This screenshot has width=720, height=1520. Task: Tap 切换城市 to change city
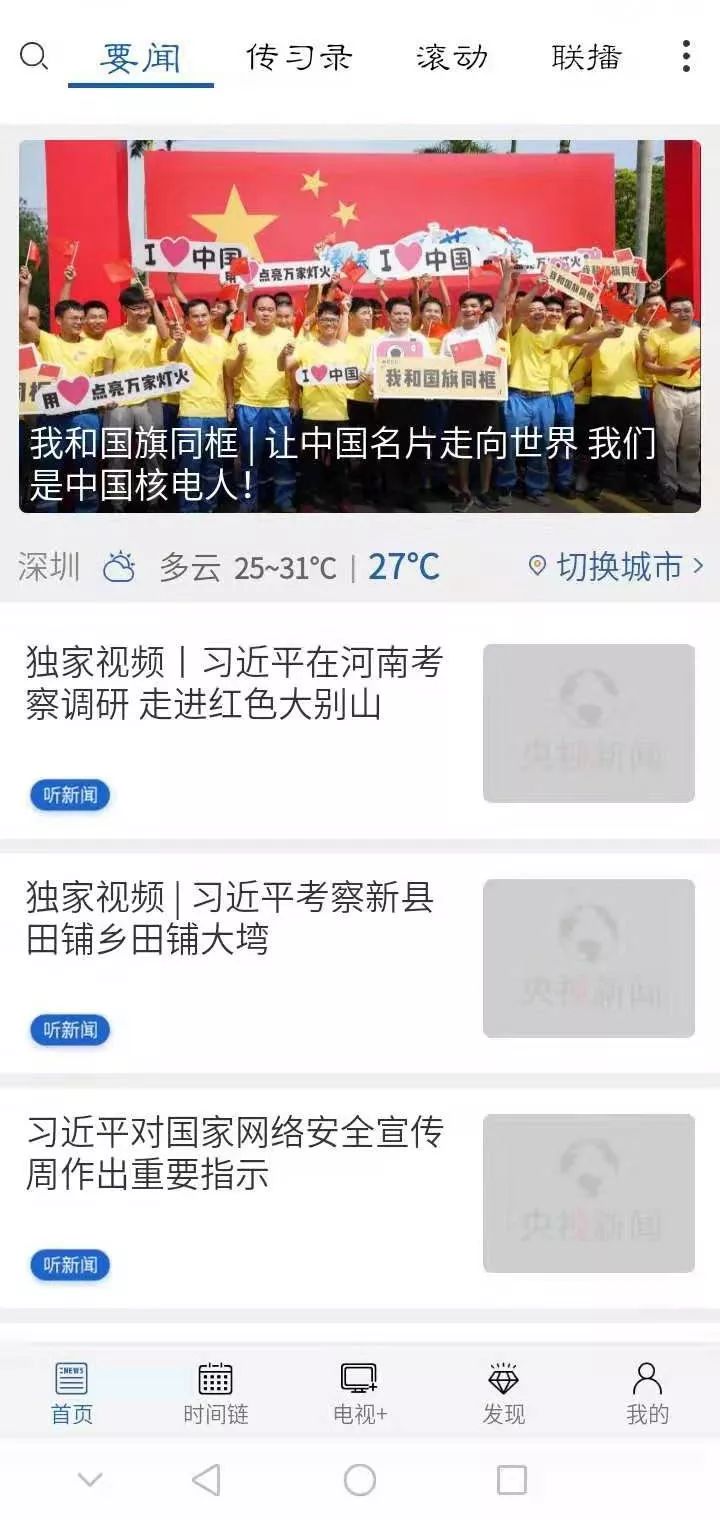coord(617,567)
